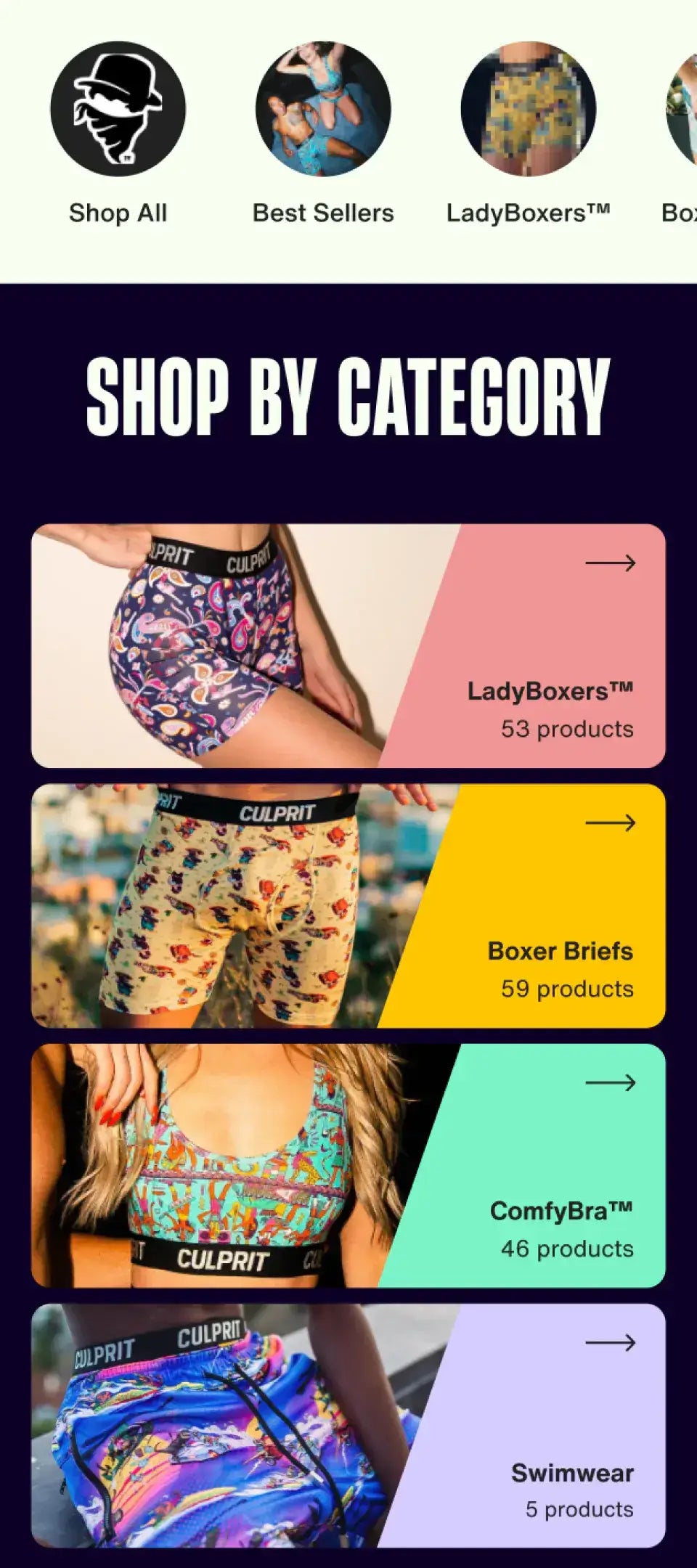Select the LadyBoxers™ circle at top
This screenshot has width=697, height=1568.
coord(528,109)
